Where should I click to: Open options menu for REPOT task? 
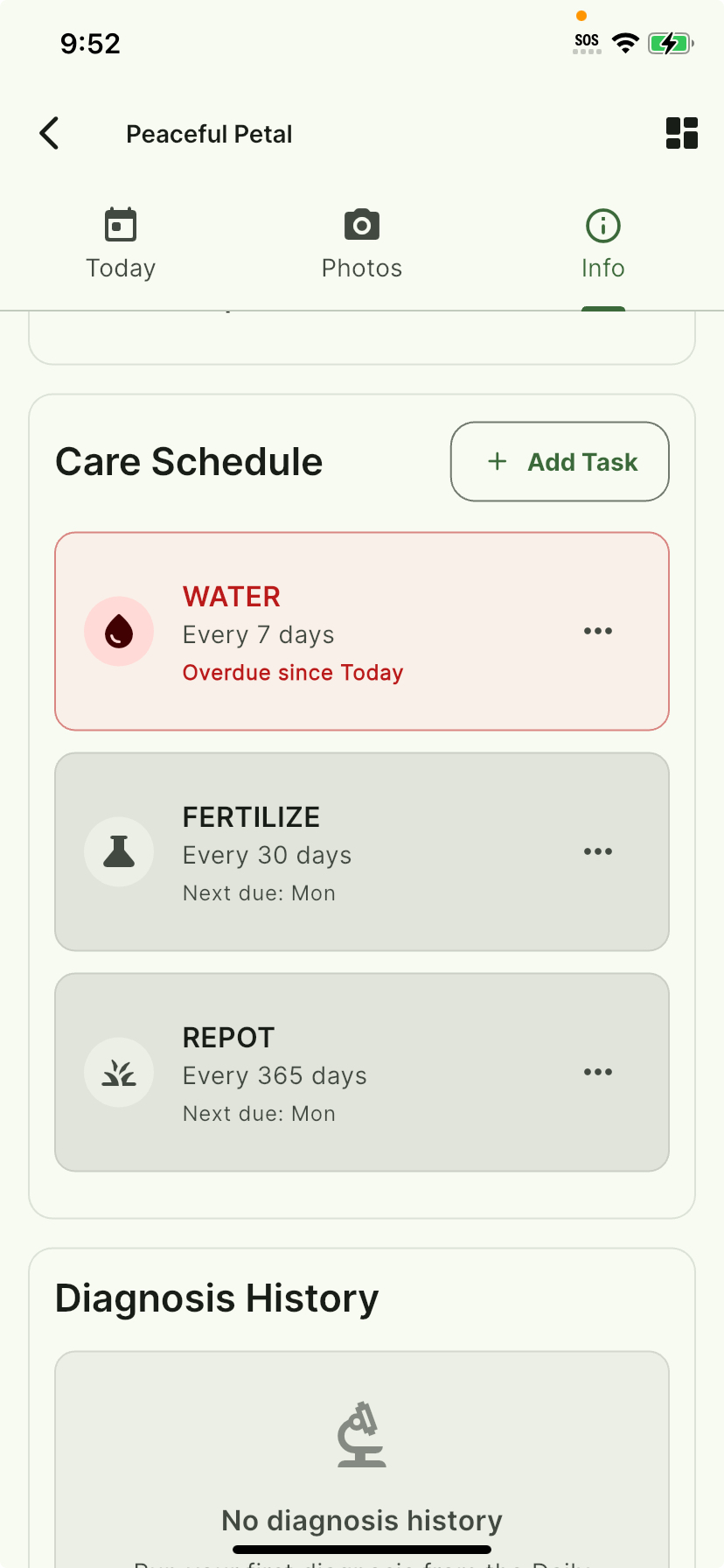pos(597,1072)
